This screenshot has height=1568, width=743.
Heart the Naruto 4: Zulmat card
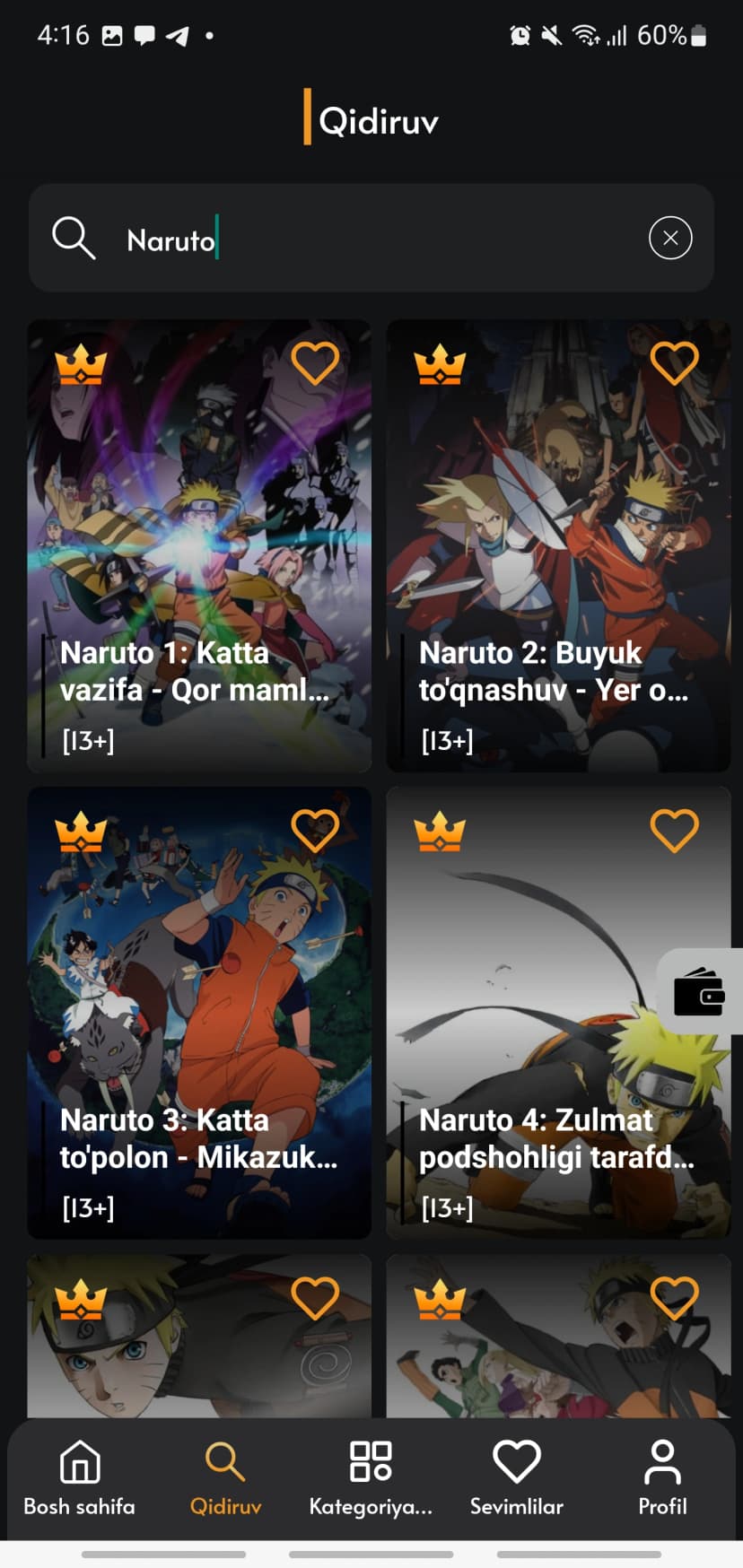pyautogui.click(x=674, y=831)
